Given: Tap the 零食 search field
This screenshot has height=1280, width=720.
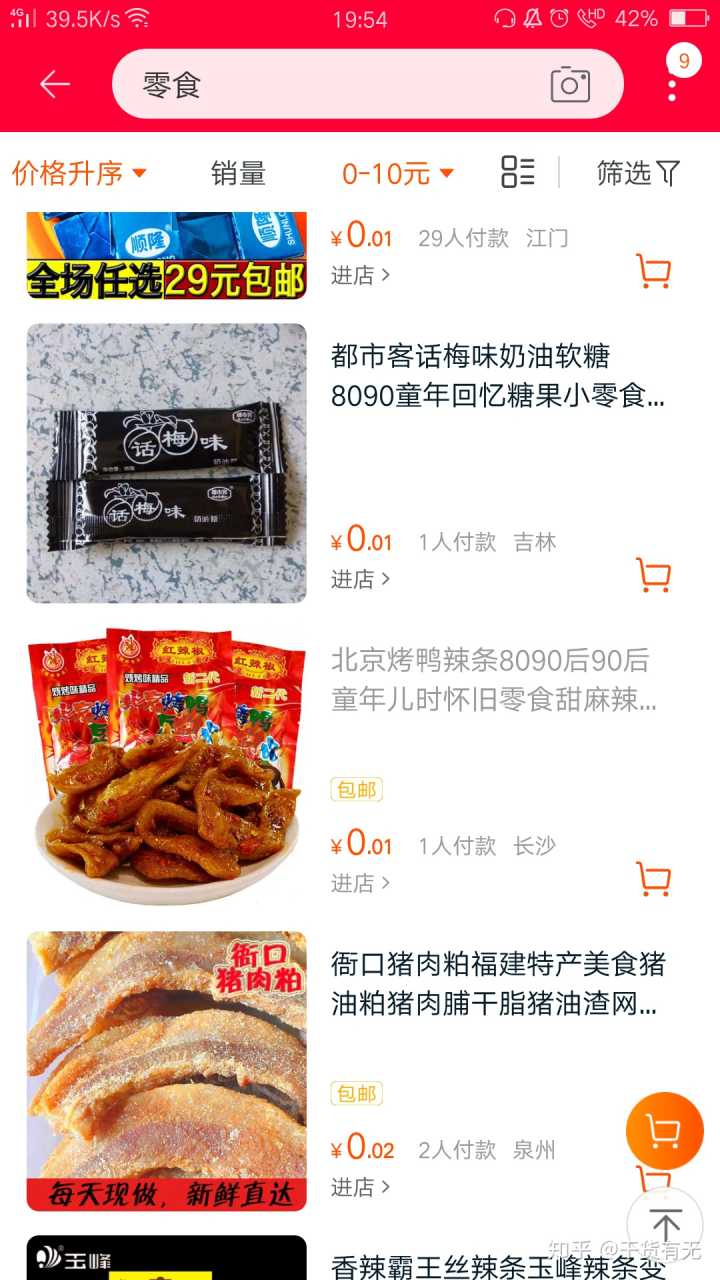Looking at the screenshot, I should pos(330,85).
